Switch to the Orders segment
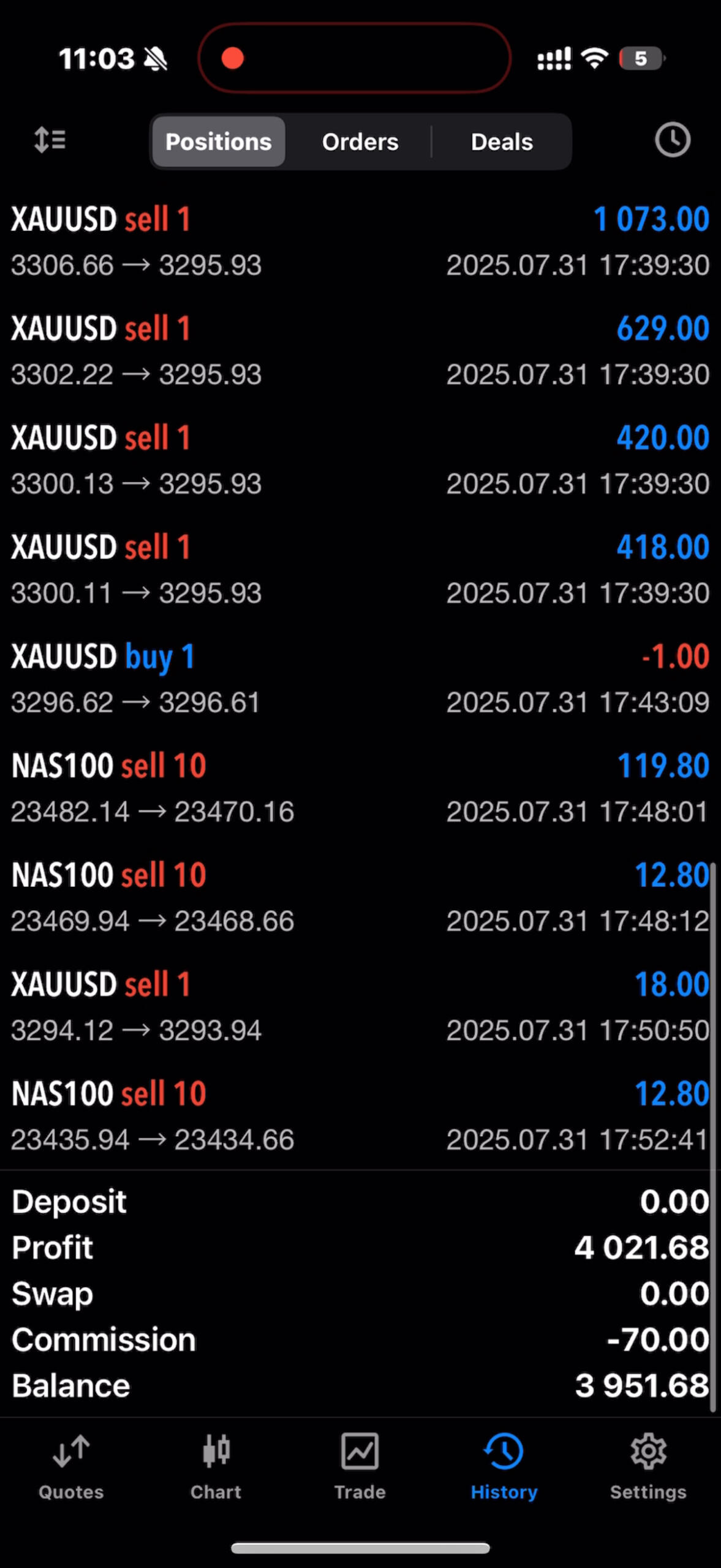 tap(360, 141)
